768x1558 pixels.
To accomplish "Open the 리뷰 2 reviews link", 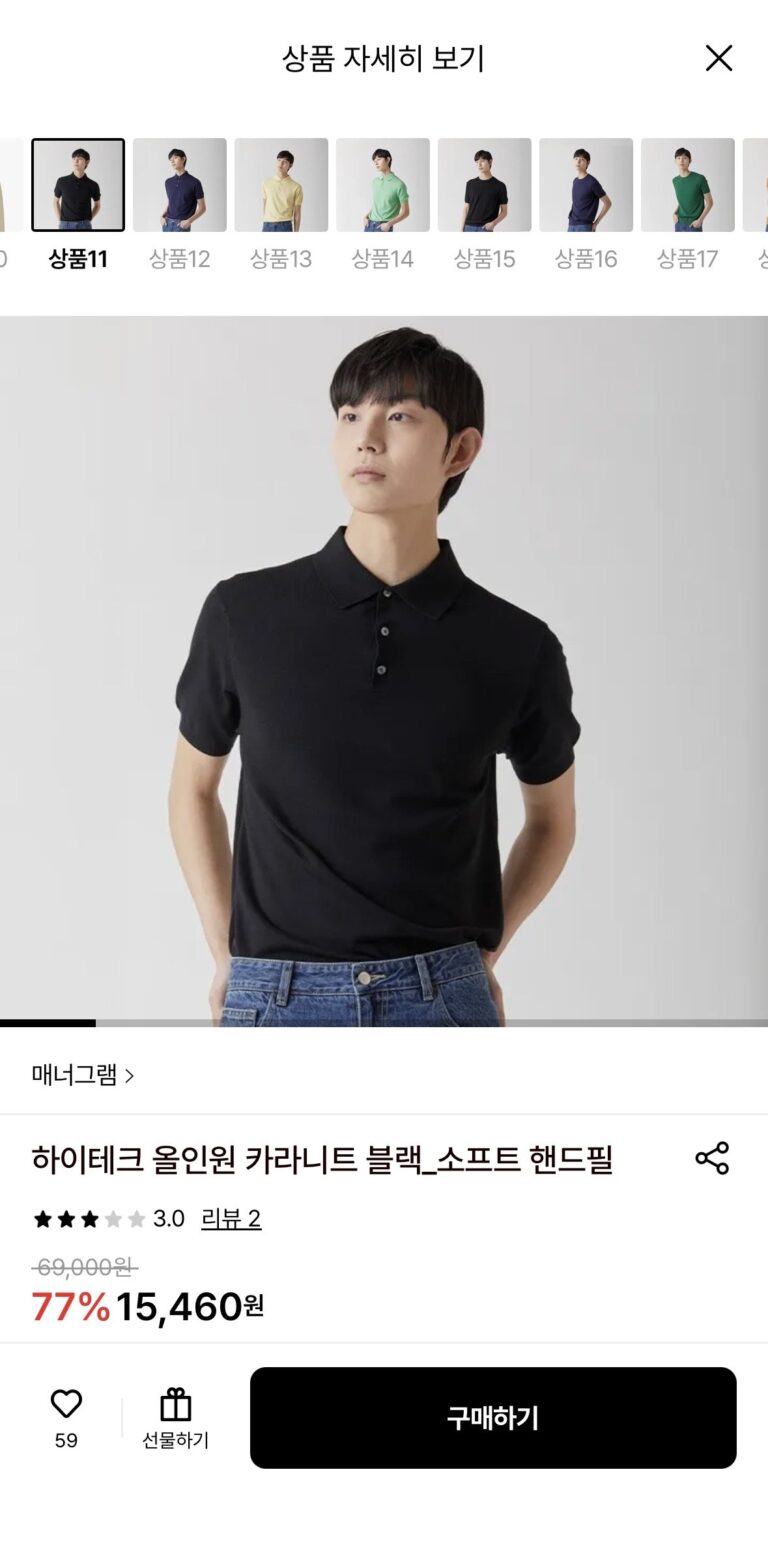I will [x=231, y=1218].
